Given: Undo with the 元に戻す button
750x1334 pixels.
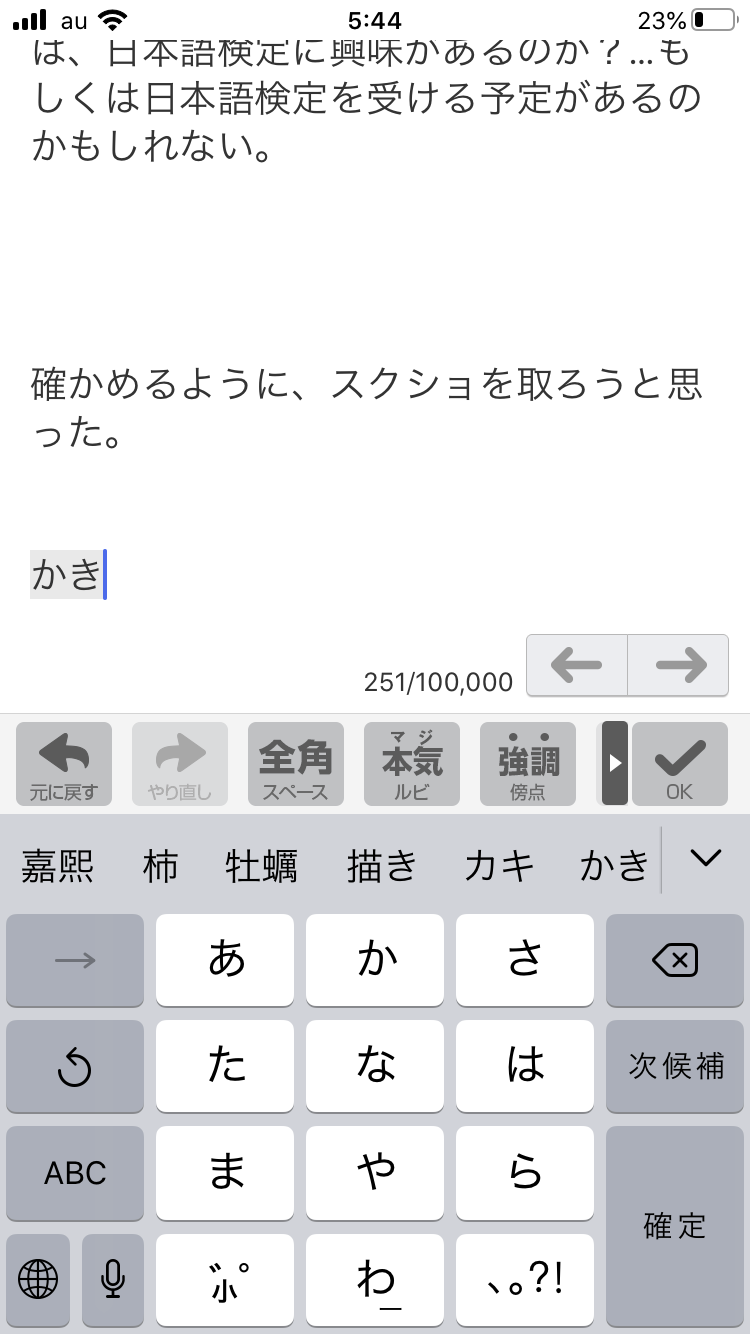Looking at the screenshot, I should point(64,765).
